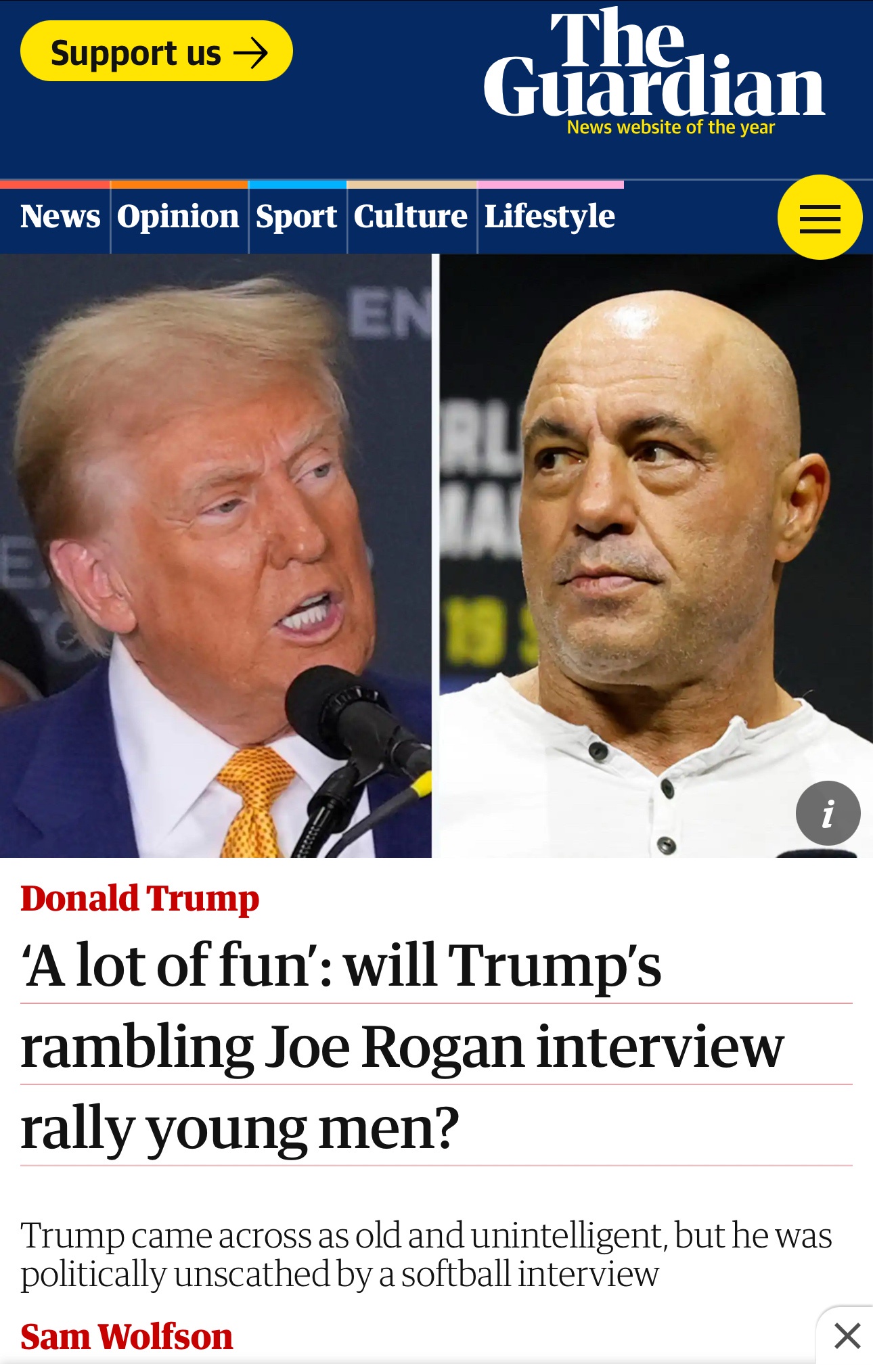Select the Culture section
The height and width of the screenshot is (1372, 873).
[x=410, y=217]
